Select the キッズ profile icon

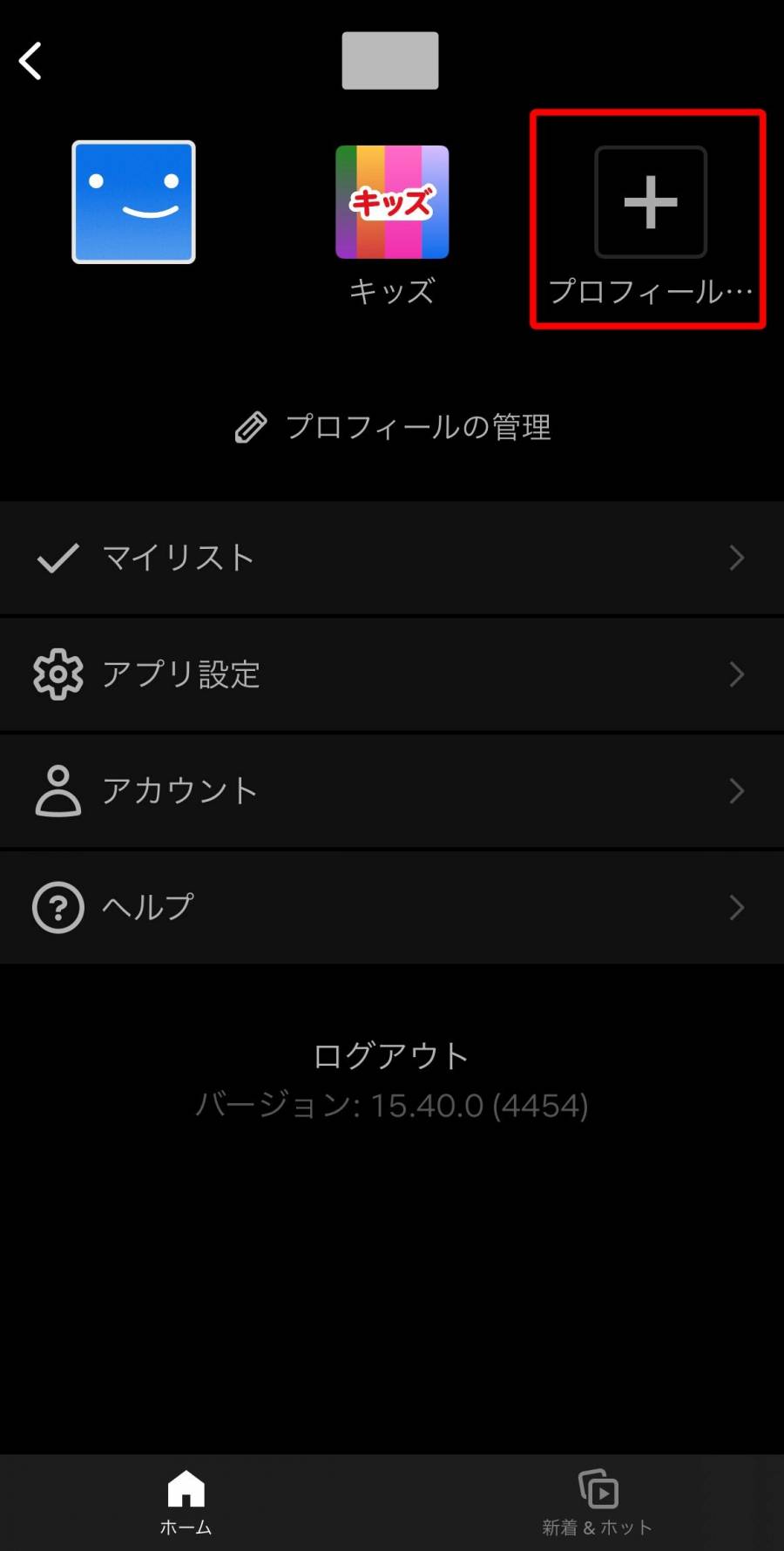391,201
